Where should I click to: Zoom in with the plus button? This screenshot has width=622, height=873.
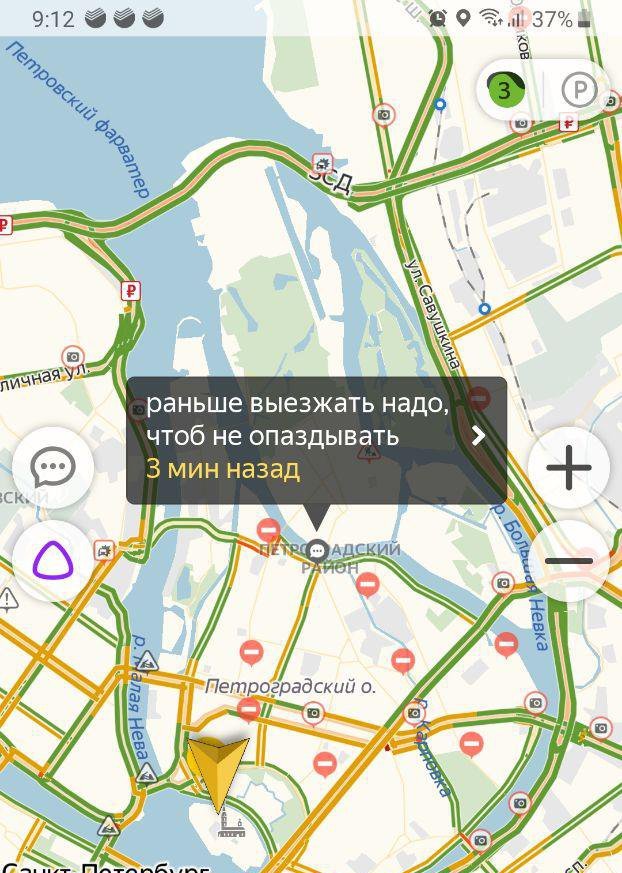[568, 467]
